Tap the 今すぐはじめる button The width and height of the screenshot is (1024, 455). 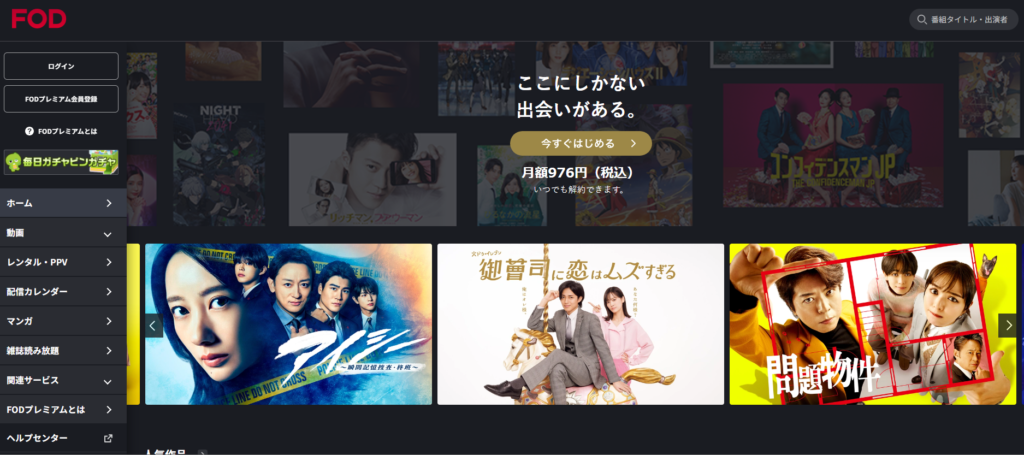tap(580, 143)
